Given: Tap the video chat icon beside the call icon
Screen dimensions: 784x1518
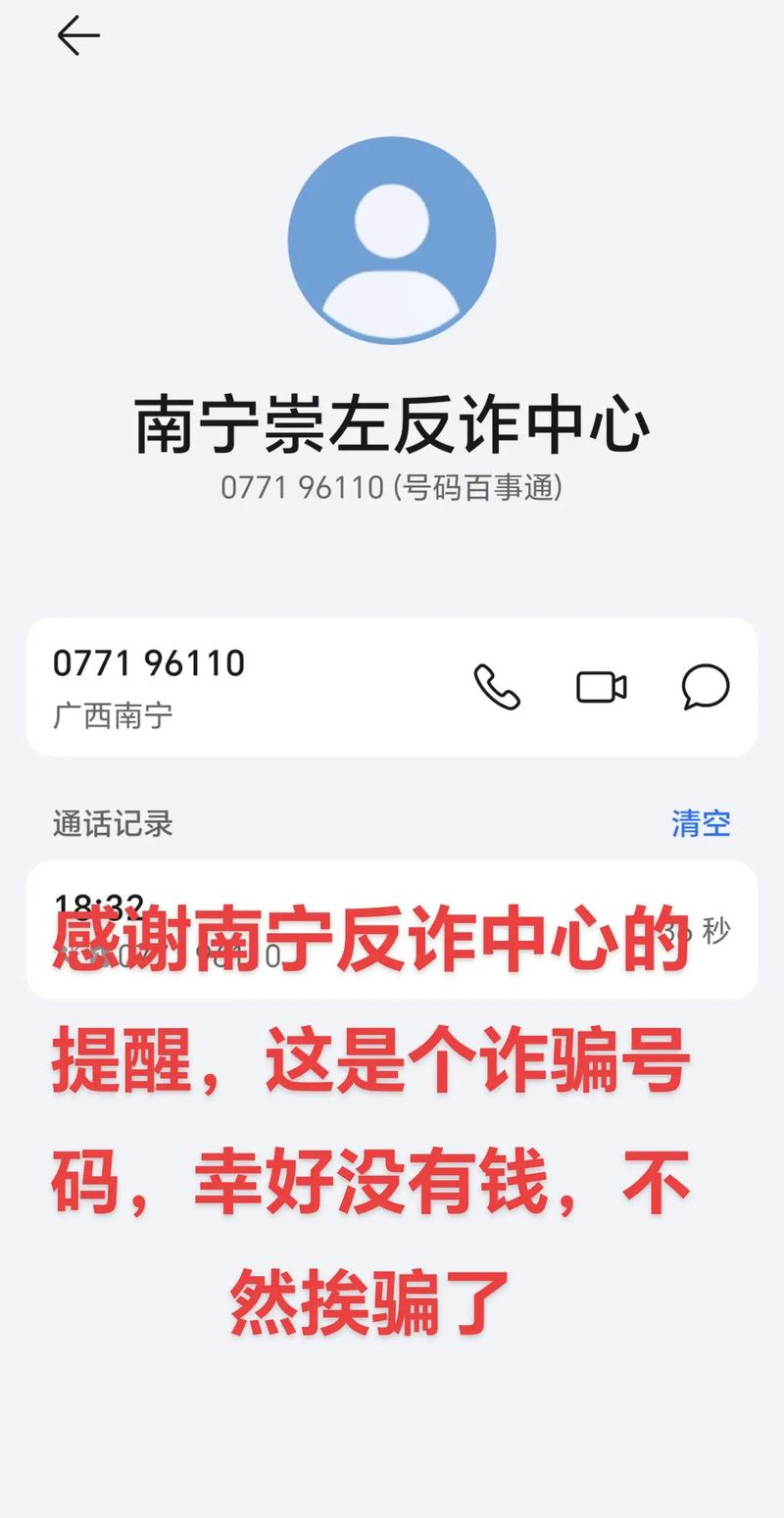Looking at the screenshot, I should pos(602,688).
